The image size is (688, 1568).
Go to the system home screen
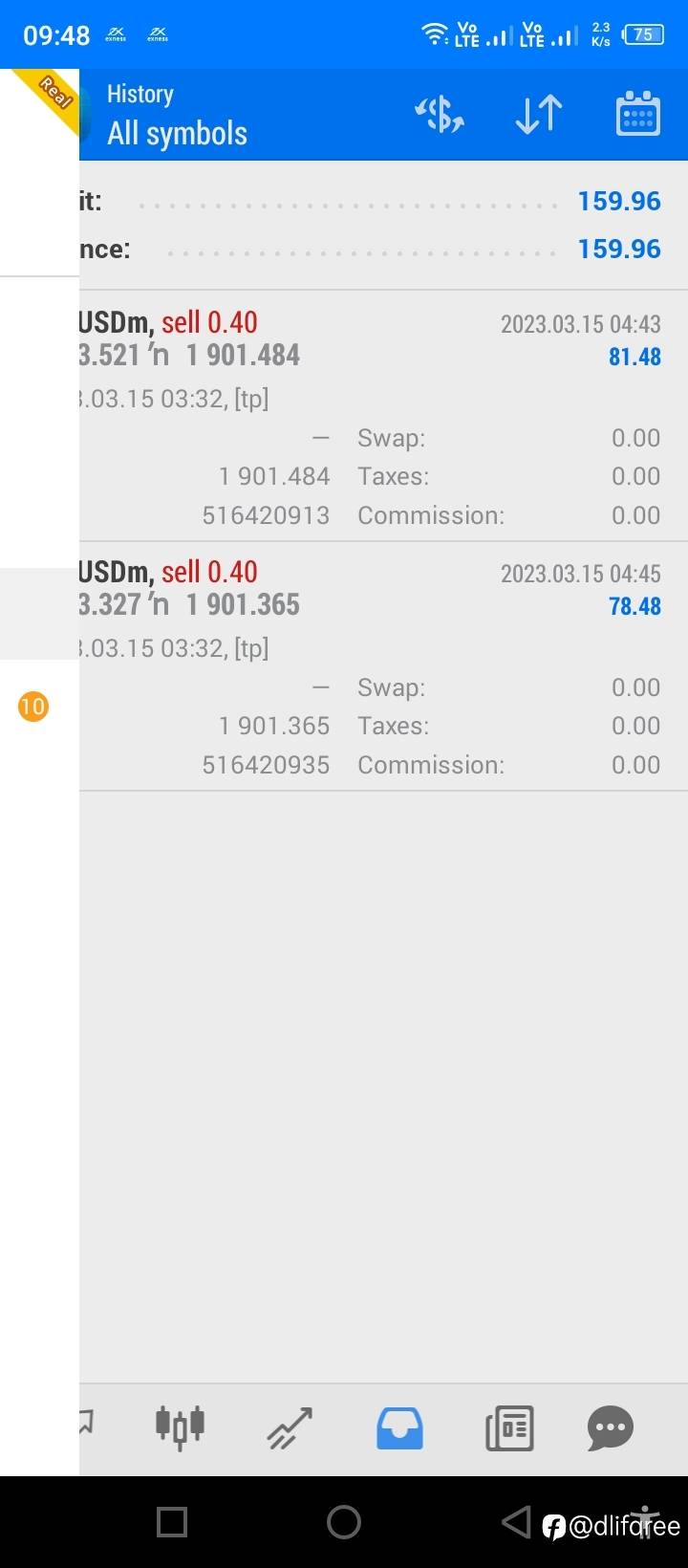[344, 1522]
